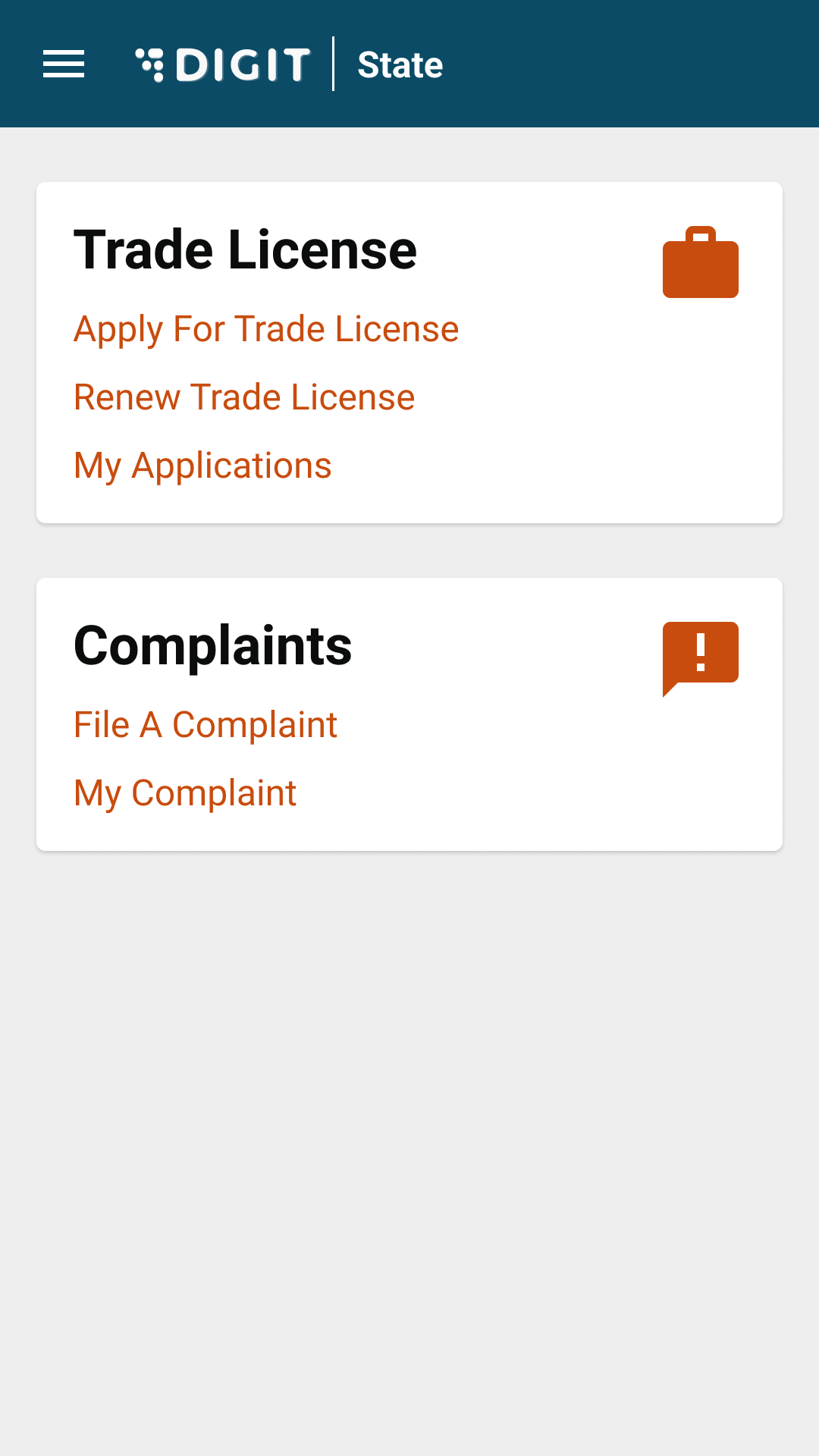Open the hamburger navigation menu

click(64, 64)
